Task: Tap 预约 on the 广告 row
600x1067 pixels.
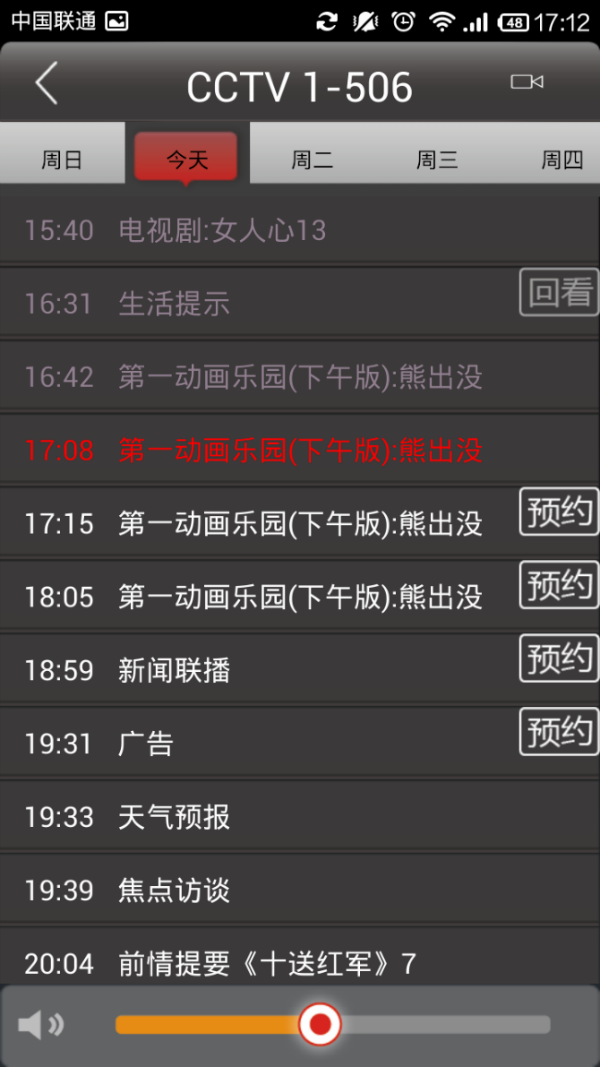Action: (559, 732)
